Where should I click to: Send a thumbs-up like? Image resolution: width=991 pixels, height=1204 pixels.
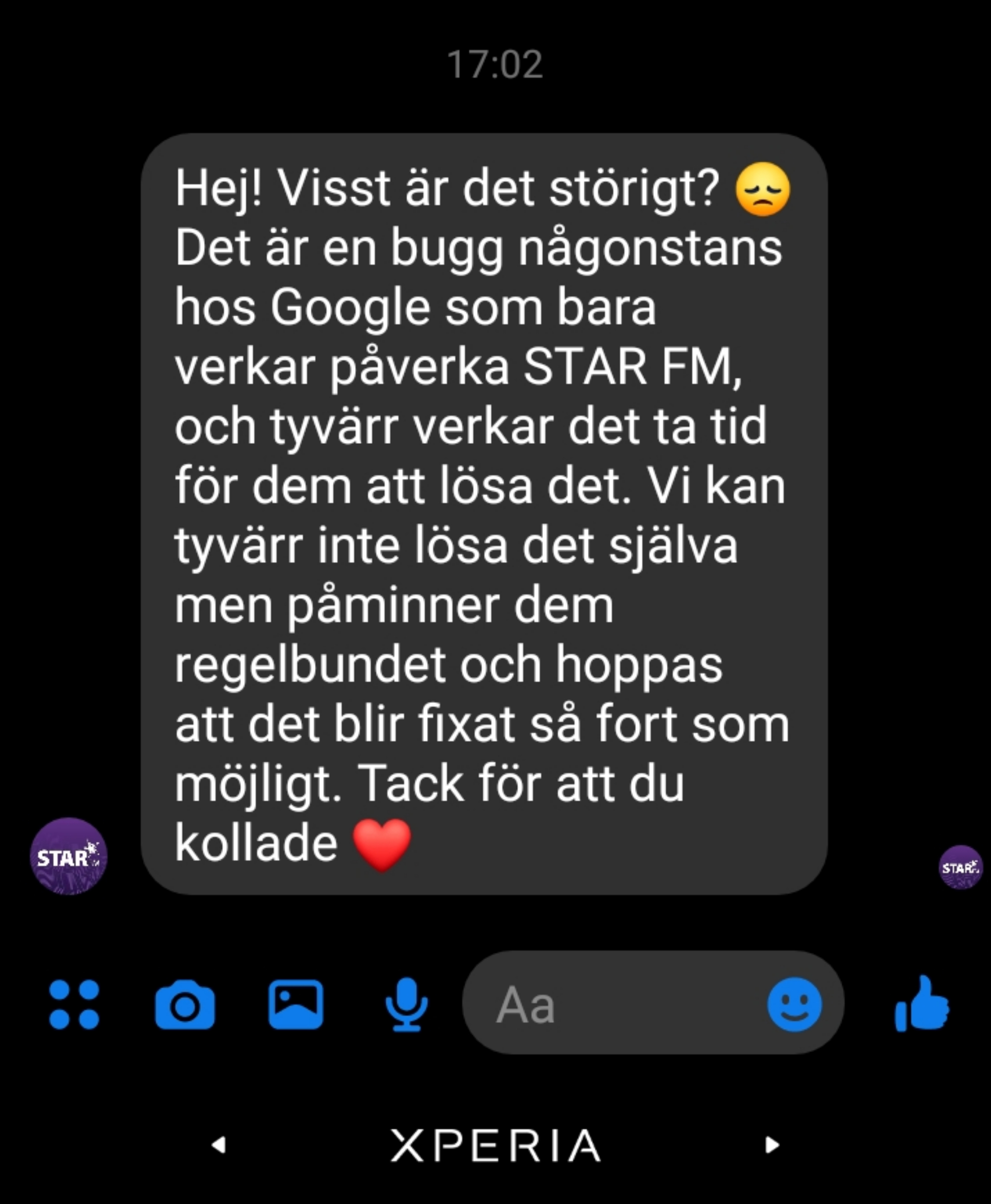click(921, 1004)
